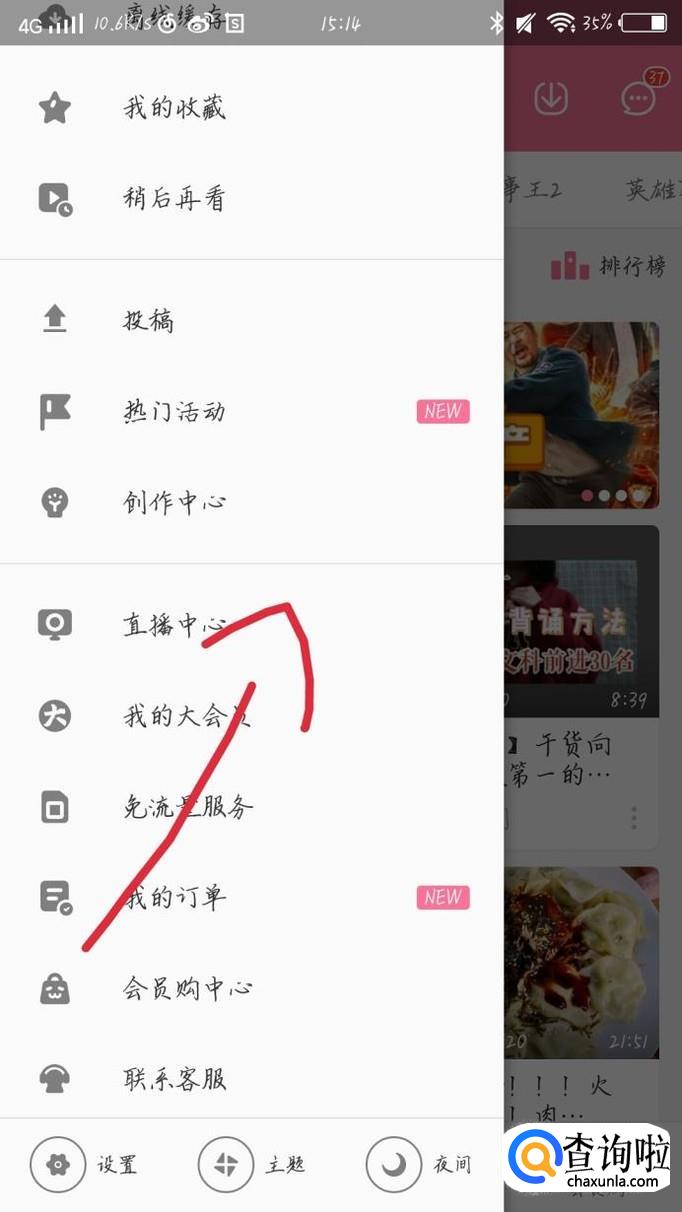Tap 投稿 to upload a video
This screenshot has width=682, height=1212.
(251, 320)
